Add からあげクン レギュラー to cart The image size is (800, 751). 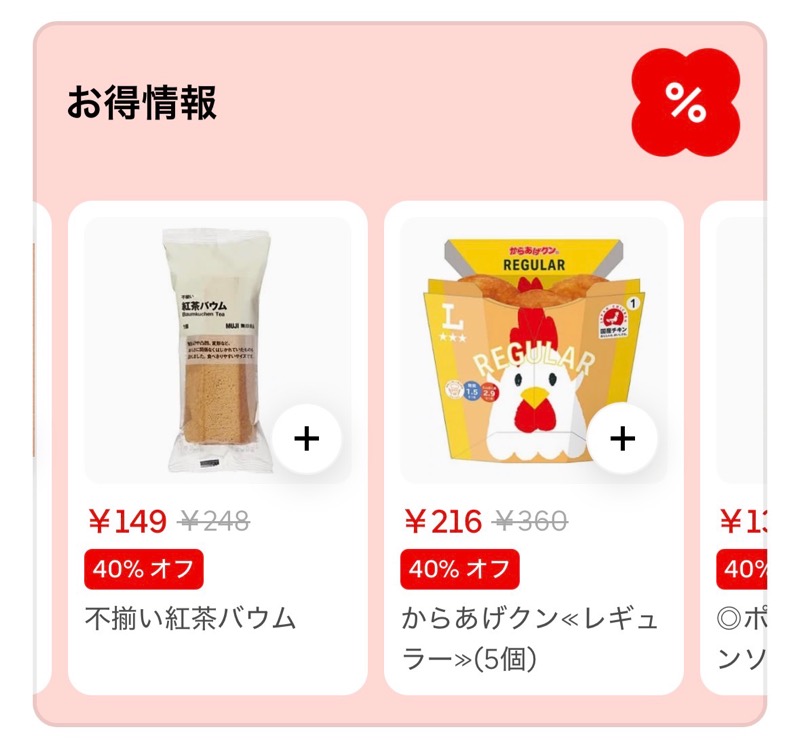[x=622, y=439]
